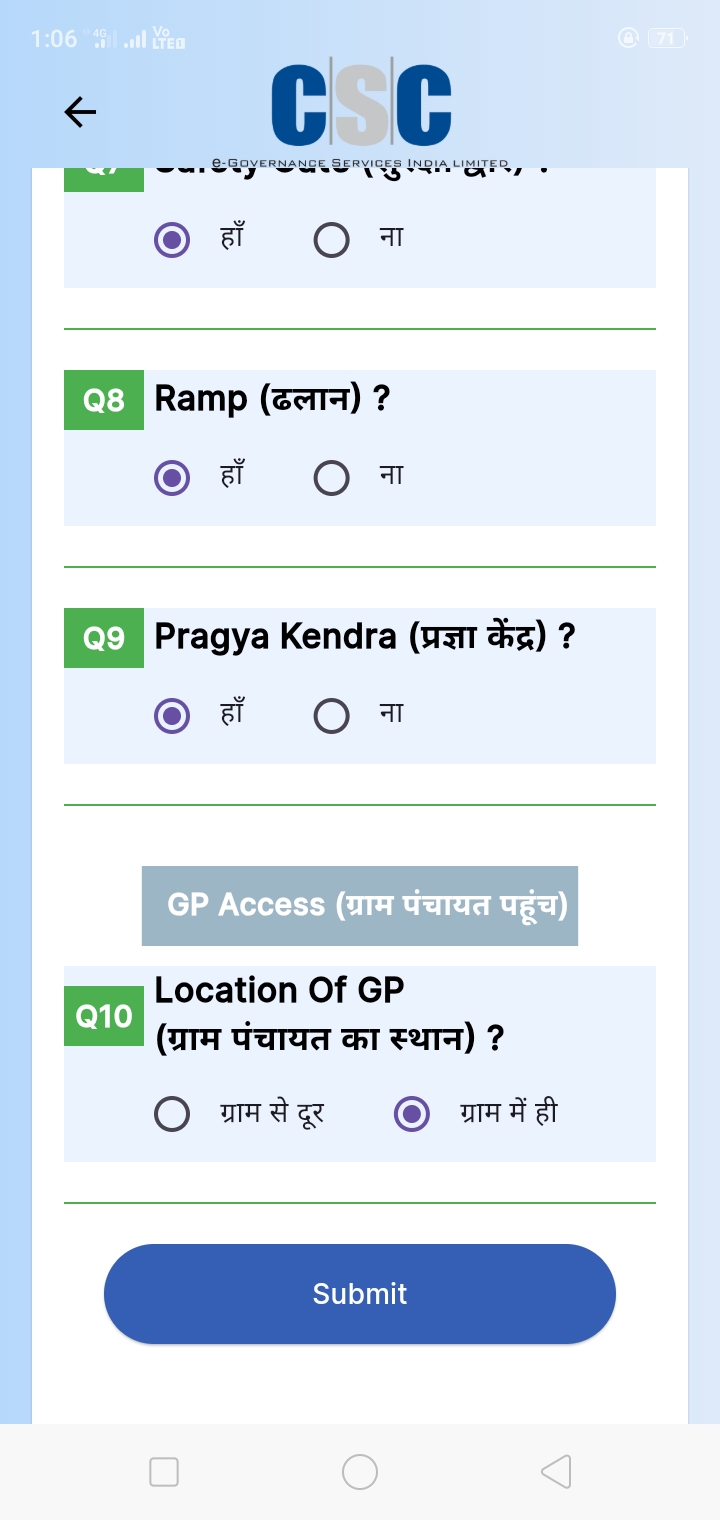Choose हाँ for Ramp (ढलान) question
The height and width of the screenshot is (1520, 720).
(172, 478)
